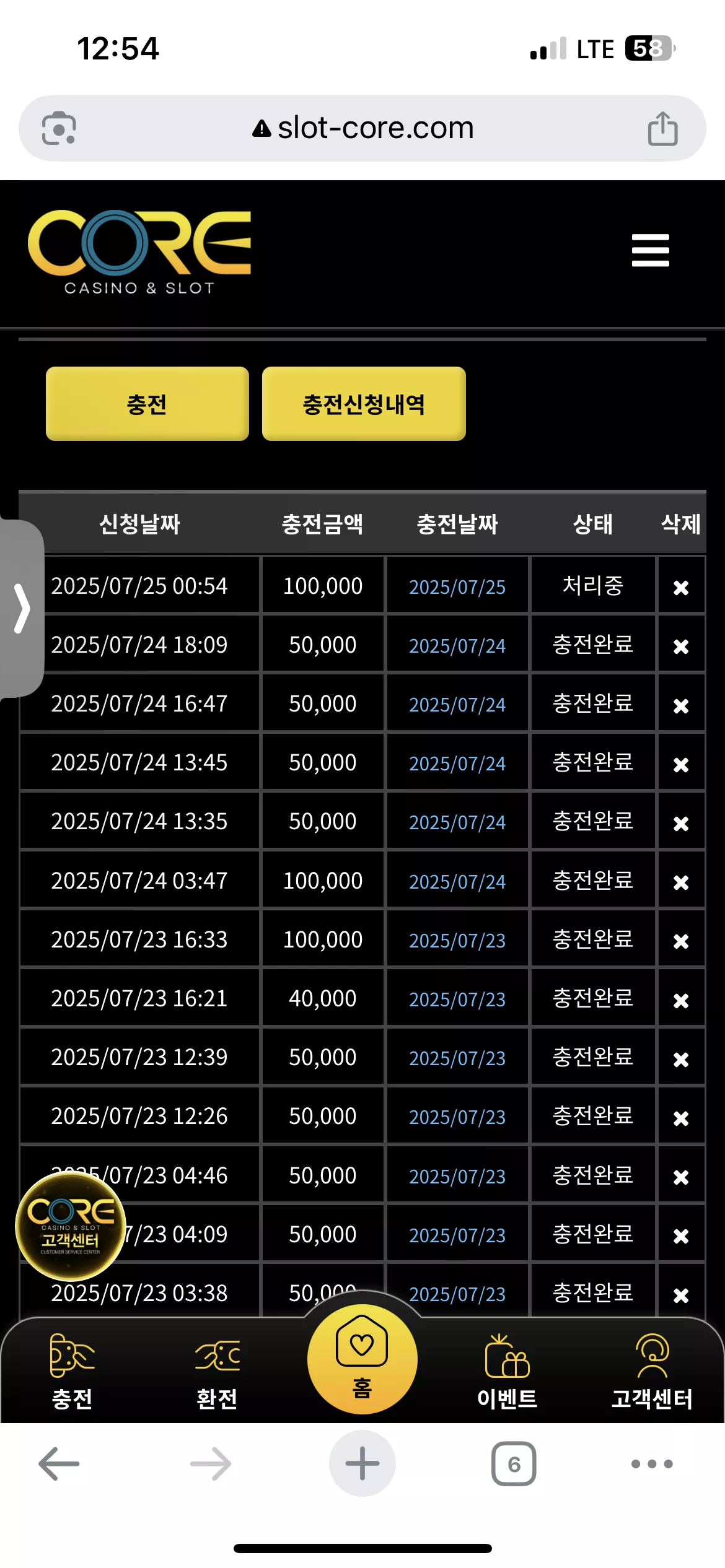Delete the 2025/07/25 00:54 request
Viewport: 725px width, 1568px height.
(681, 587)
